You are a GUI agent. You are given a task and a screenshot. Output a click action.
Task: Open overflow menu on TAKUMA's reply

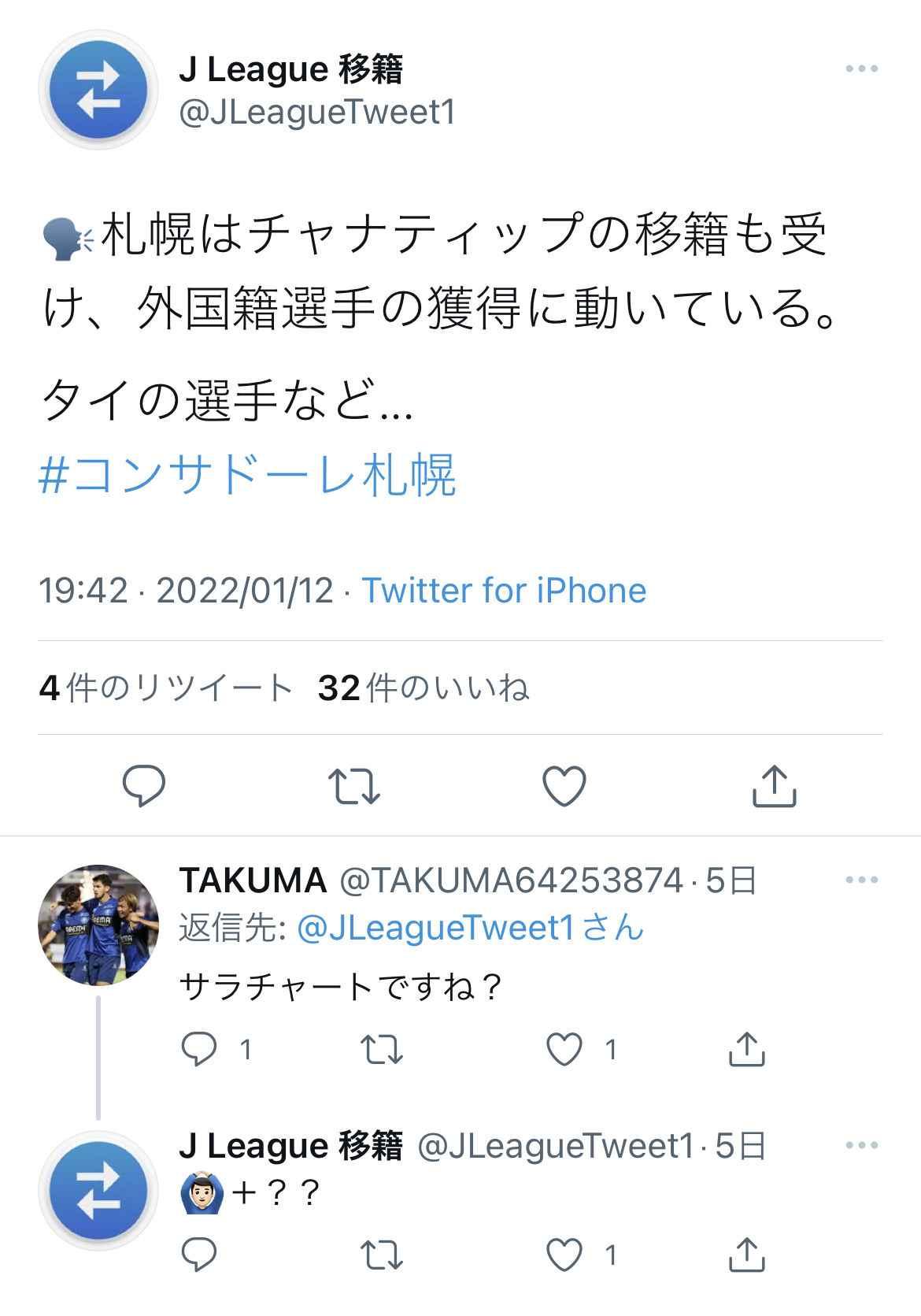pyautogui.click(x=861, y=880)
